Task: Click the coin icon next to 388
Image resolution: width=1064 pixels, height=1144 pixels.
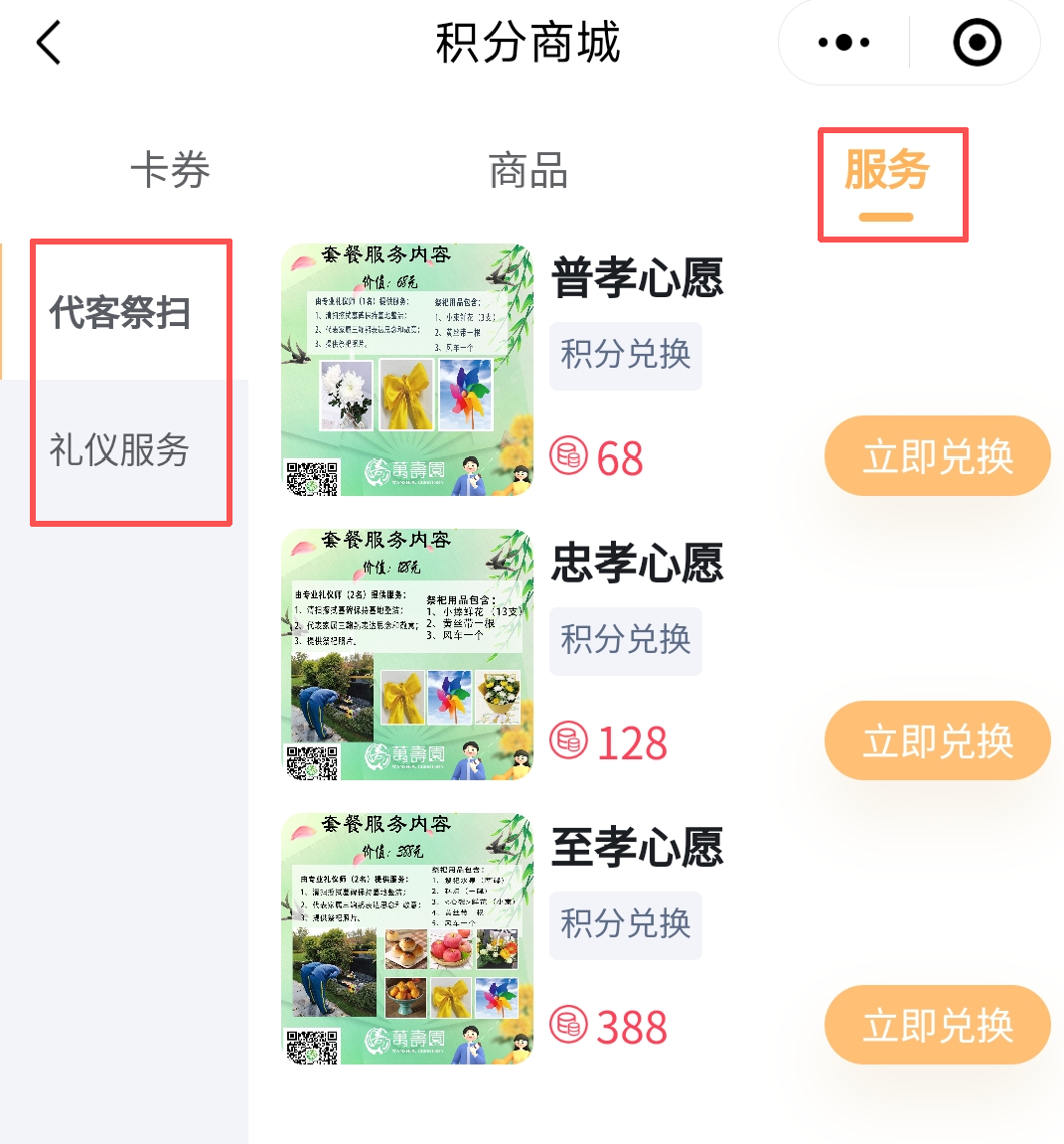Action: 568,1027
